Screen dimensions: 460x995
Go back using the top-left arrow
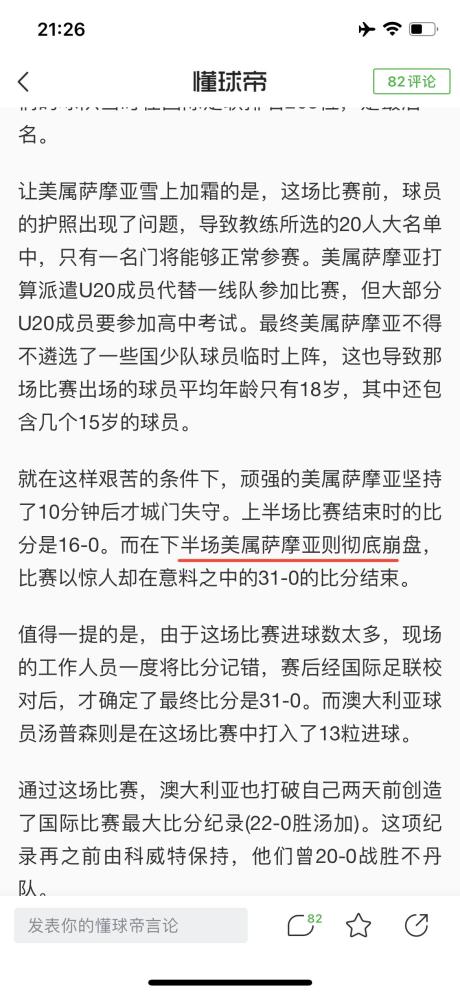coord(23,82)
